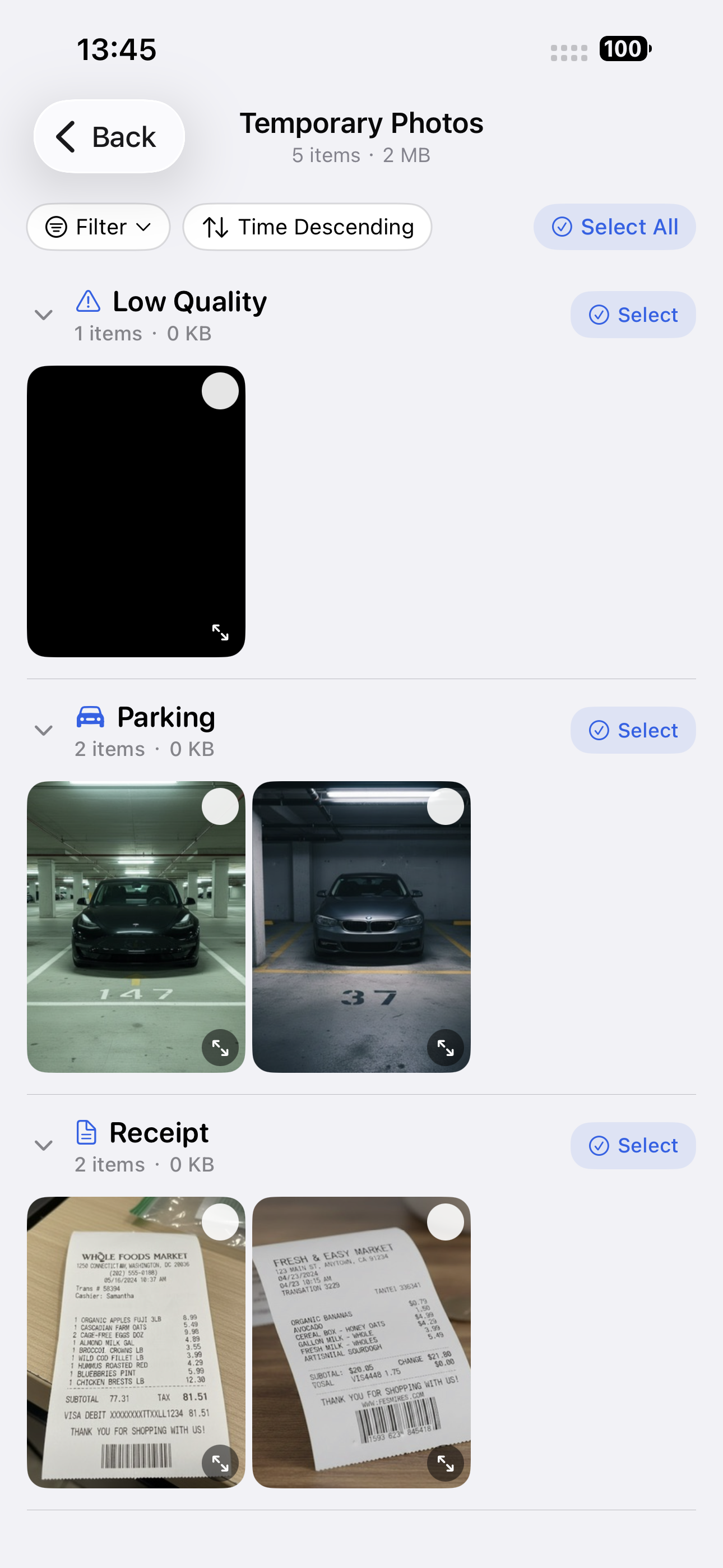The height and width of the screenshot is (1568, 723).
Task: Select all Parking photos
Action: click(x=632, y=730)
